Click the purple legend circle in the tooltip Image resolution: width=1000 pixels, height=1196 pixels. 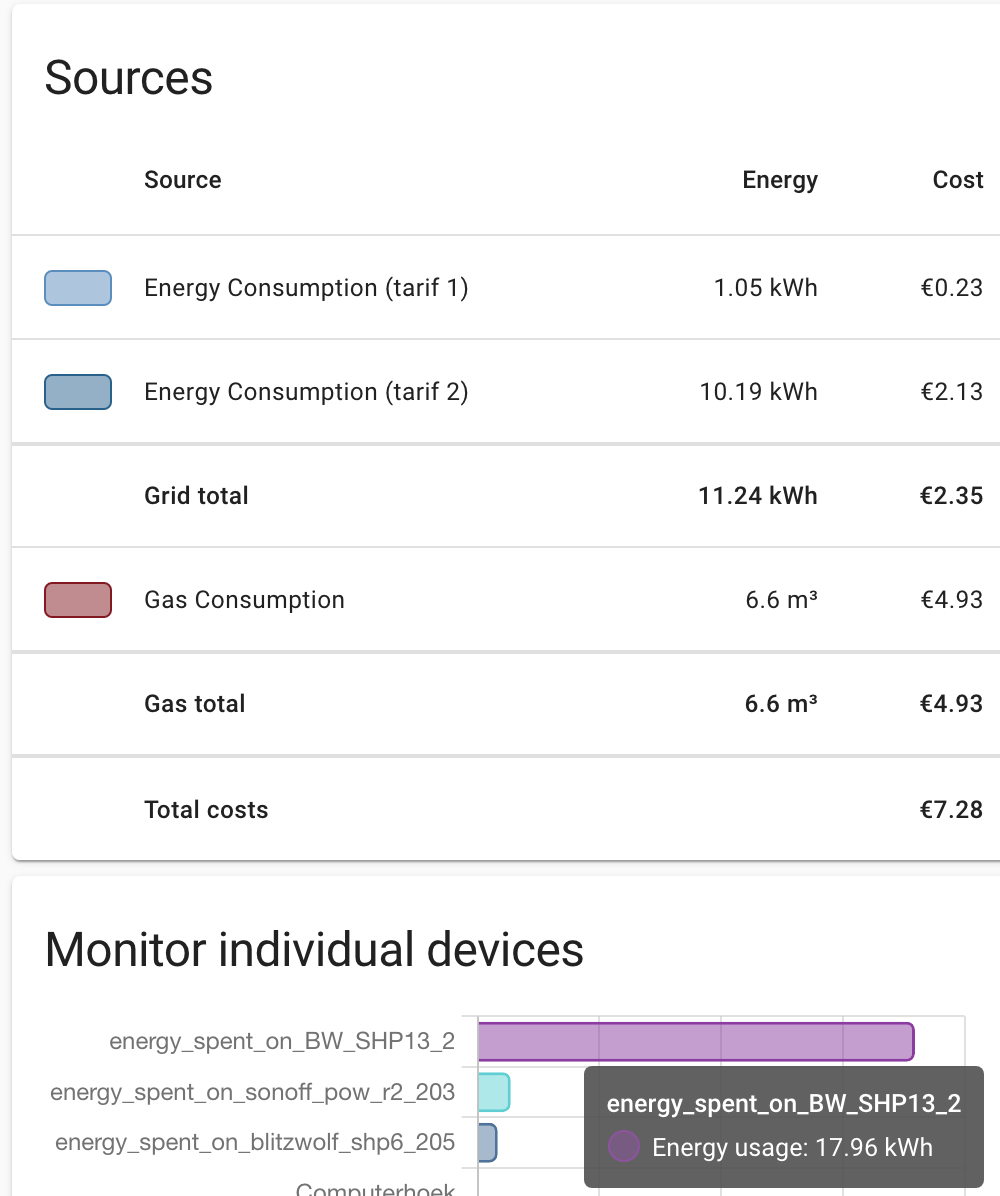(622, 1148)
